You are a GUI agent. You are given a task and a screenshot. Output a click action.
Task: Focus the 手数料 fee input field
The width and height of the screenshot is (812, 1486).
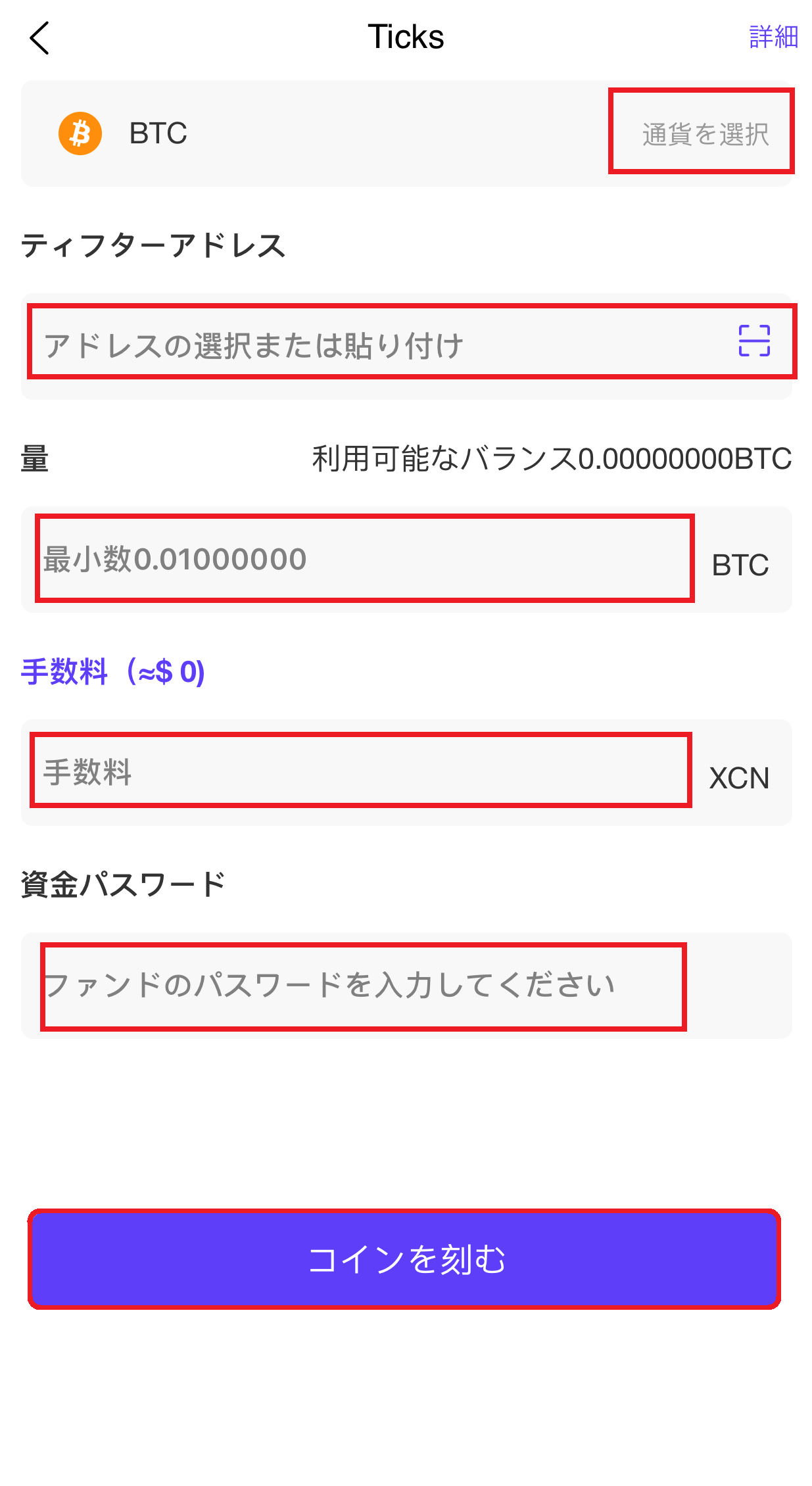(360, 771)
